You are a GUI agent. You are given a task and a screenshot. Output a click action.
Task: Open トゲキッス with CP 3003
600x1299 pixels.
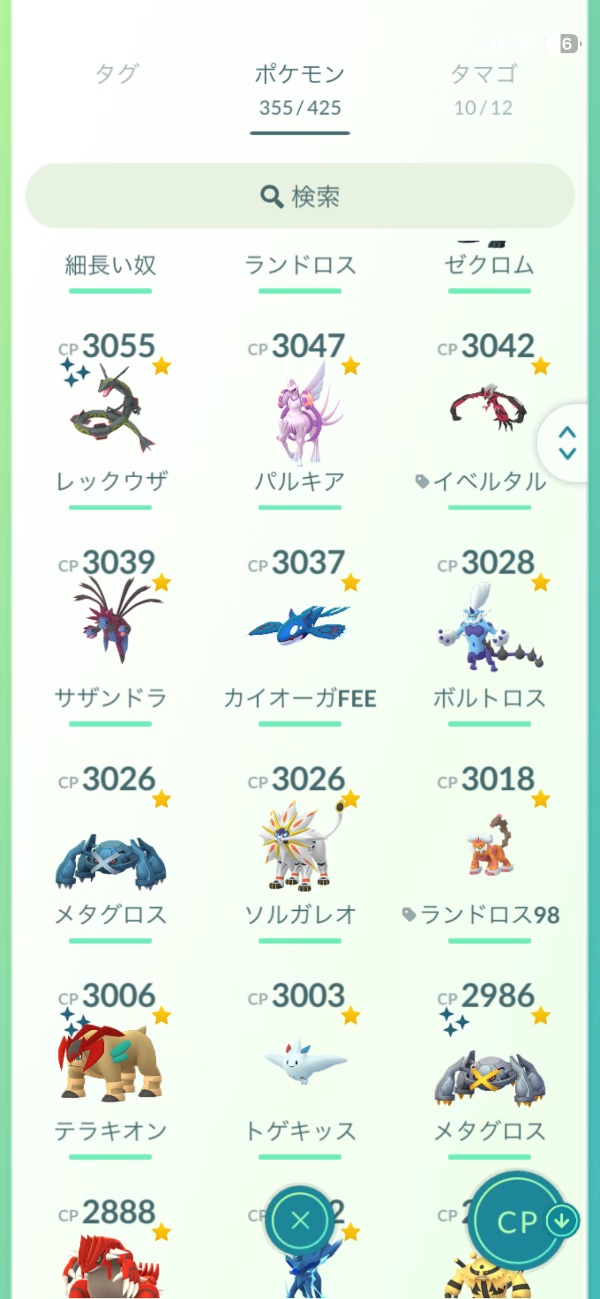click(x=300, y=1066)
